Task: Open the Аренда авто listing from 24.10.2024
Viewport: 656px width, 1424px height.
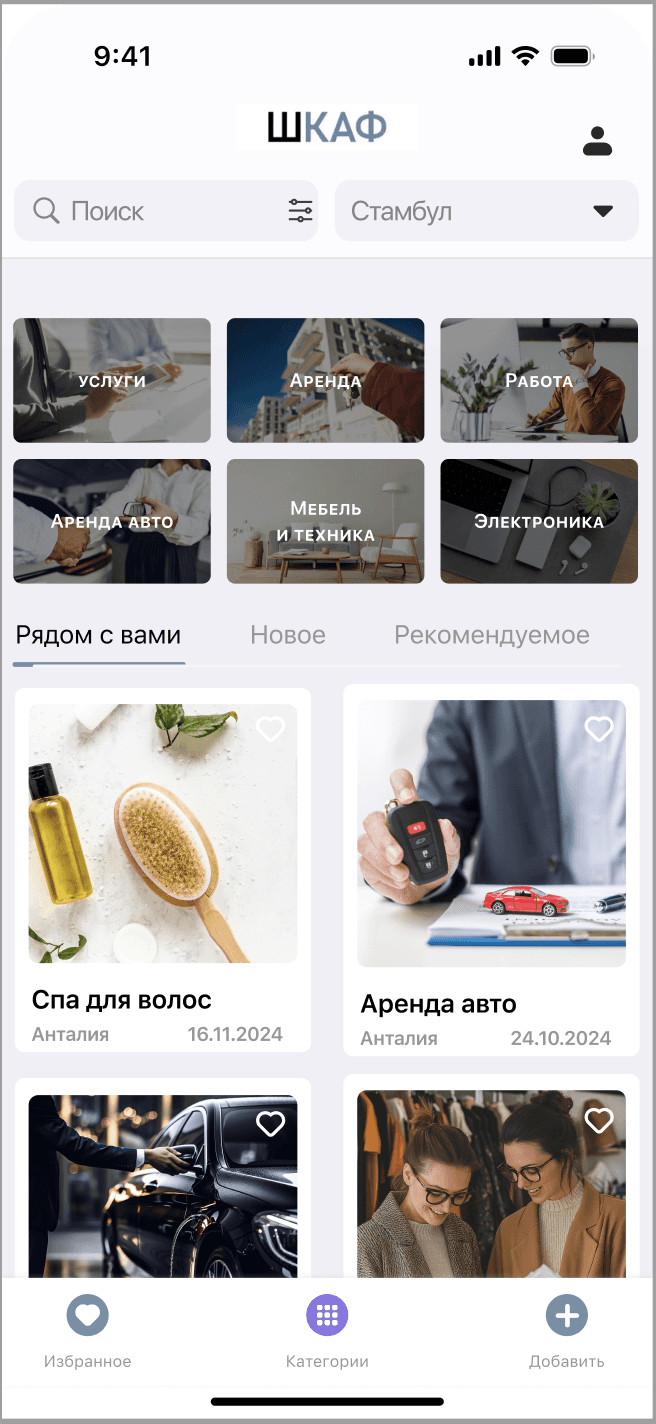Action: [491, 870]
